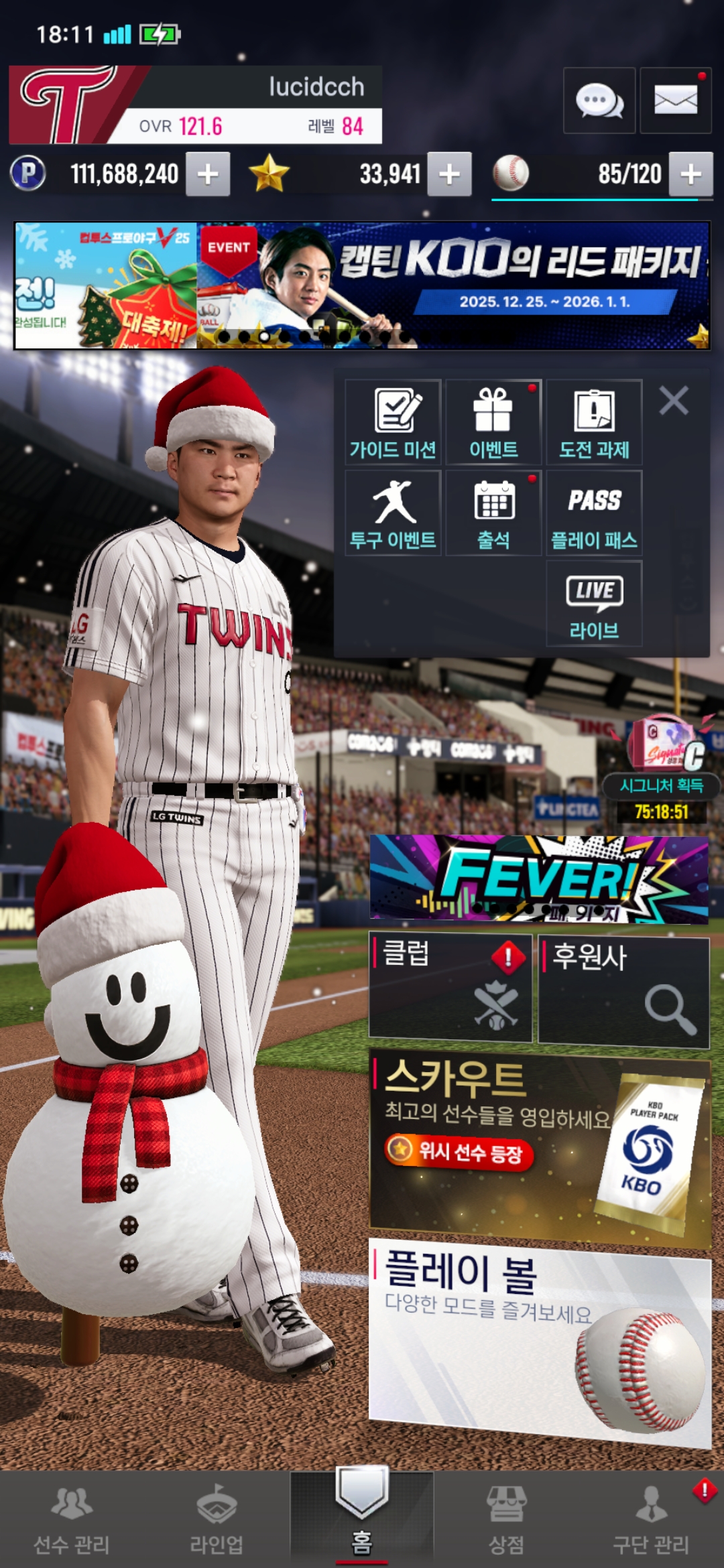The image size is (724, 1568).
Task: Open the 클럽 card
Action: click(x=450, y=988)
